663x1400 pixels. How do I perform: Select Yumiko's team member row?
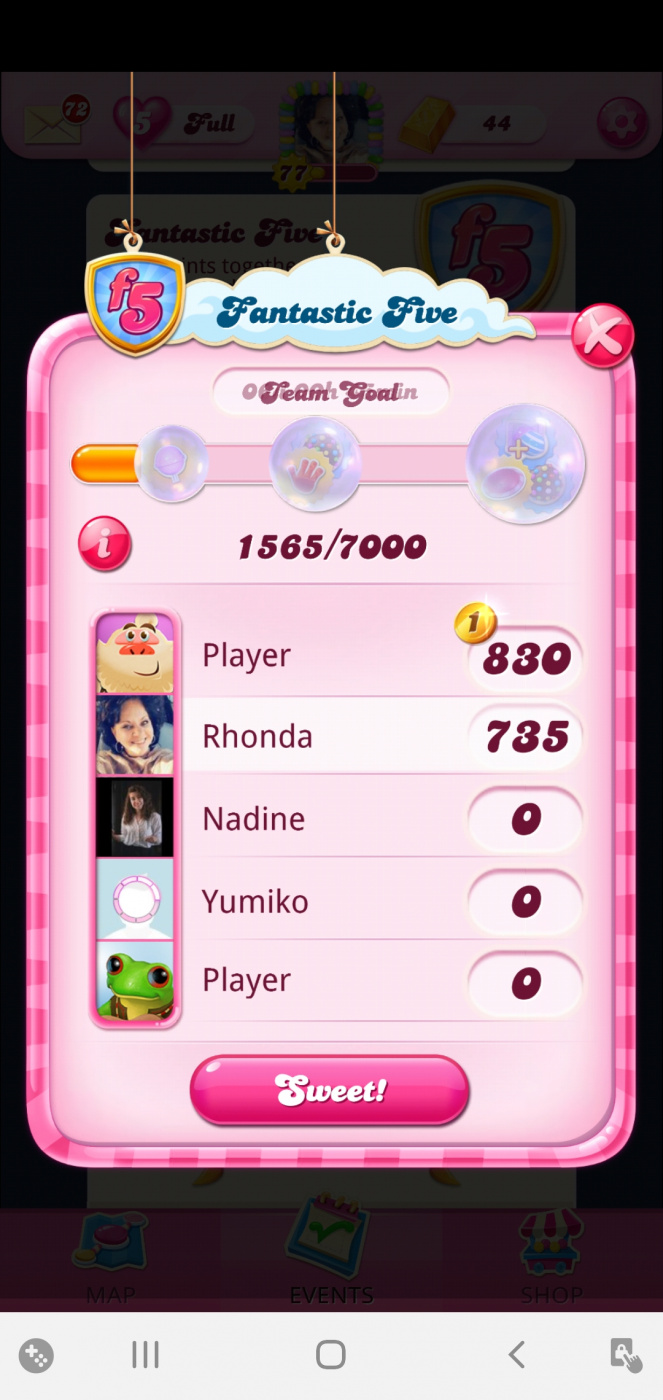click(x=338, y=901)
